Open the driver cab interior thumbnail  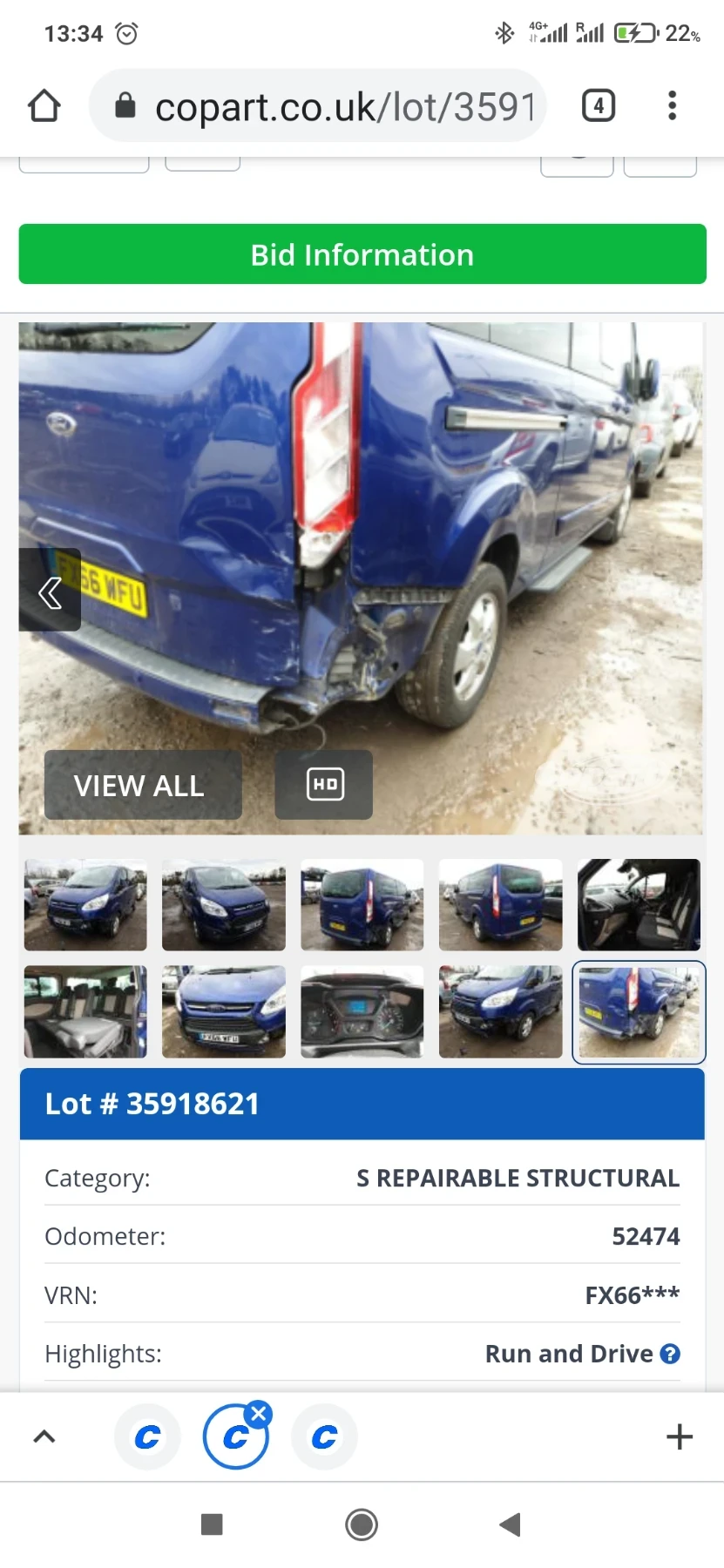point(639,905)
